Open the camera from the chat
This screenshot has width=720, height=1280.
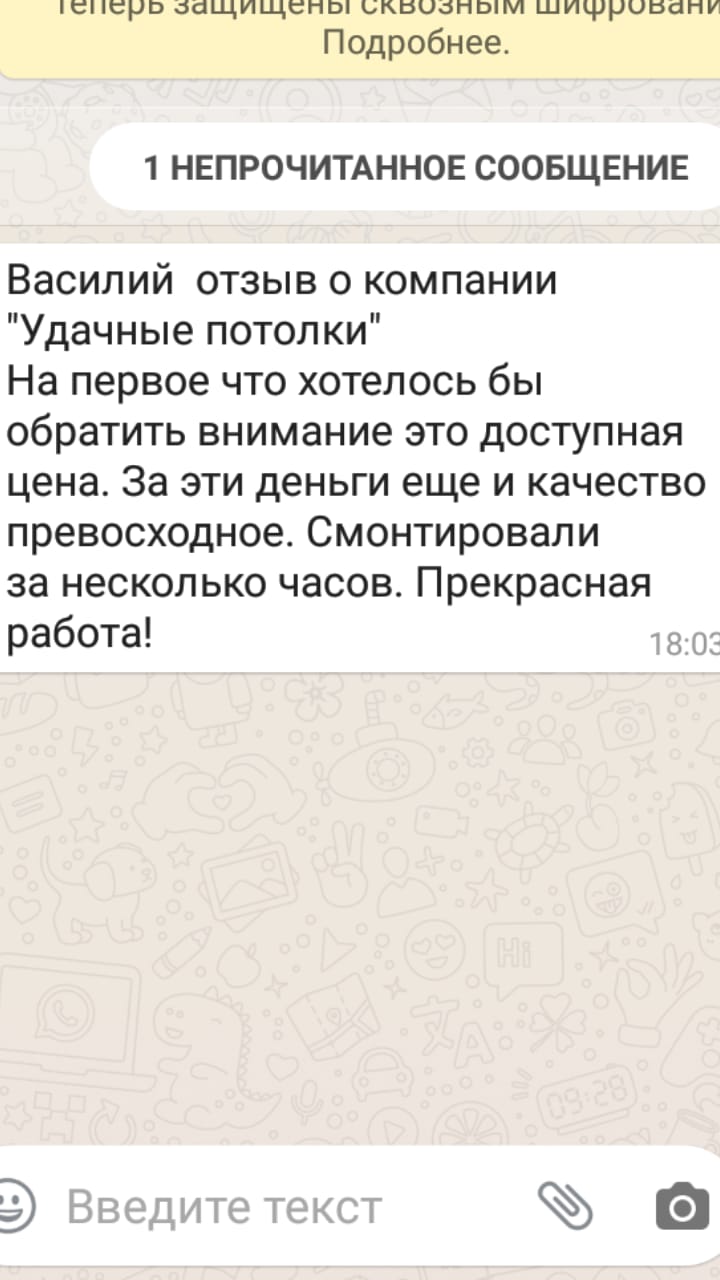(x=682, y=1207)
